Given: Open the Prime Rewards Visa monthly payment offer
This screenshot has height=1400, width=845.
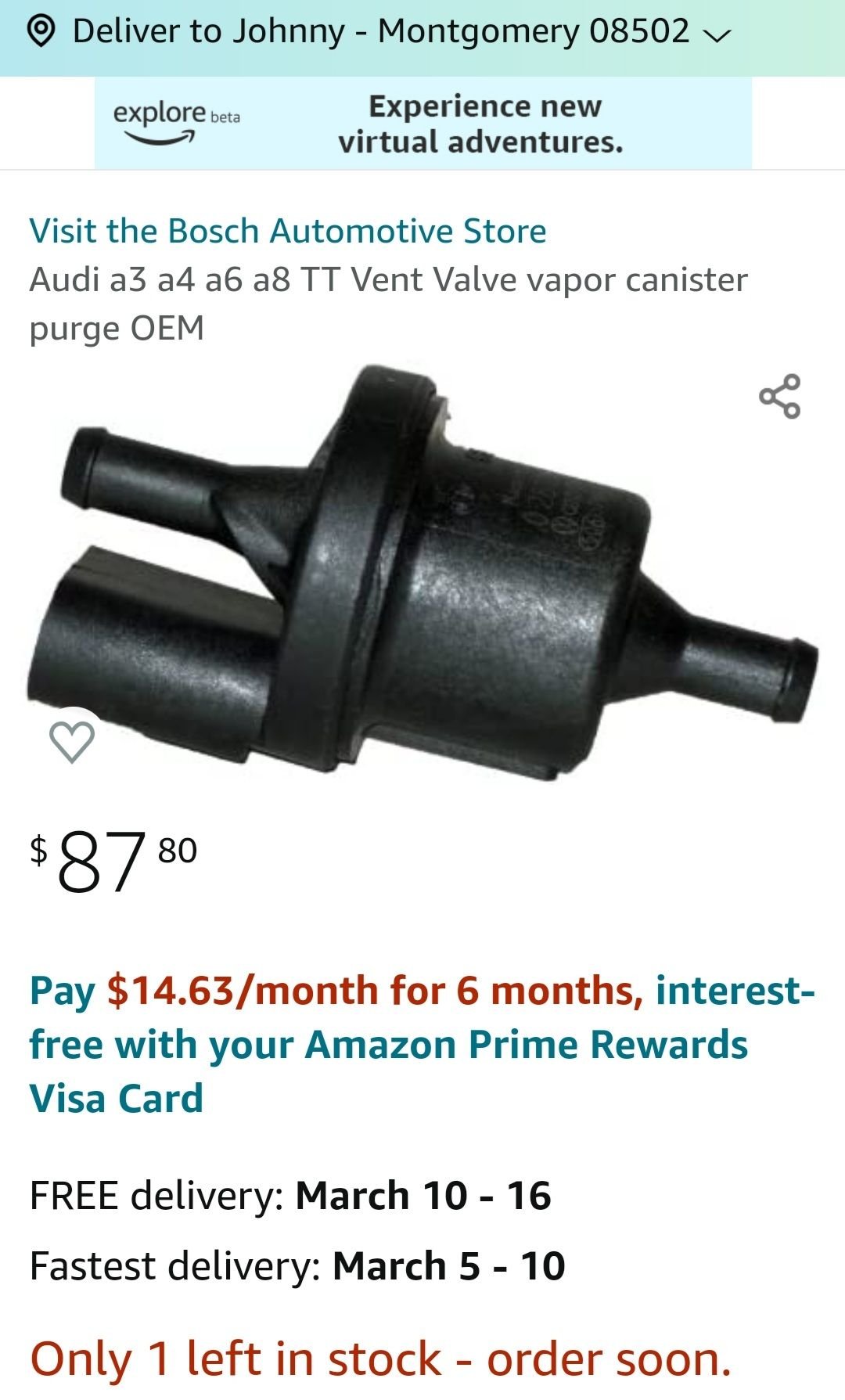Looking at the screenshot, I should (421, 1044).
